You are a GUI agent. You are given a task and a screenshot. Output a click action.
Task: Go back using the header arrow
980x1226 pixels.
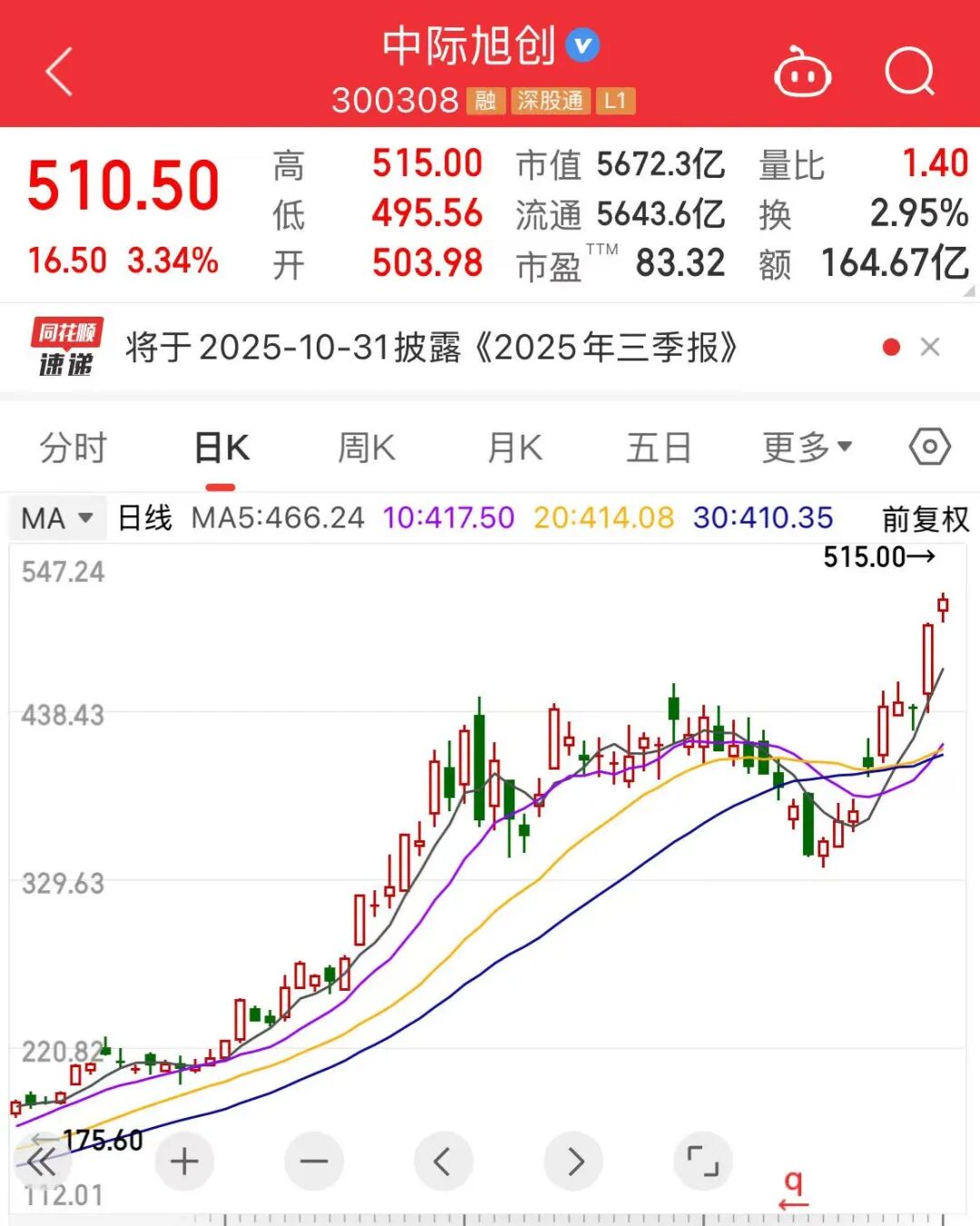click(60, 73)
